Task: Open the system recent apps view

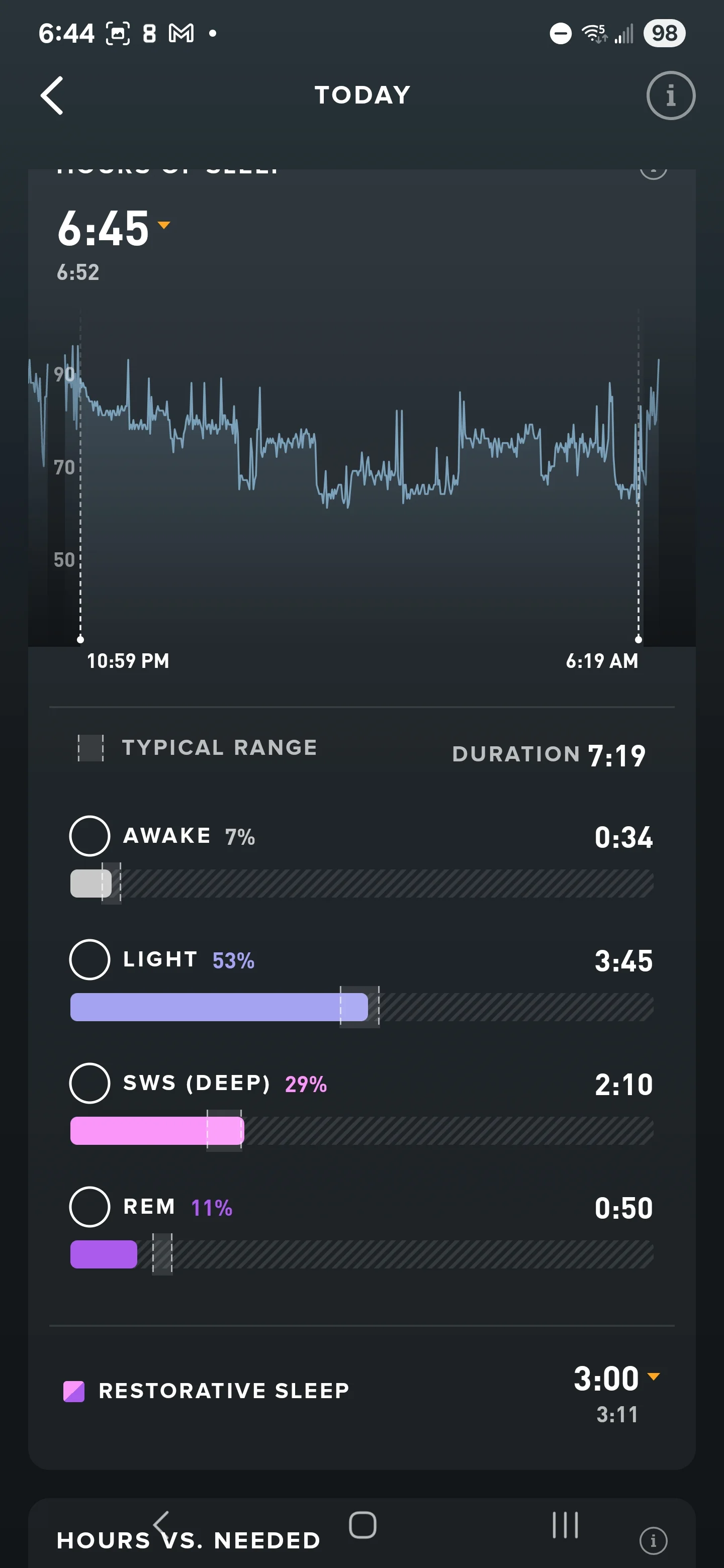Action: 565,1525
